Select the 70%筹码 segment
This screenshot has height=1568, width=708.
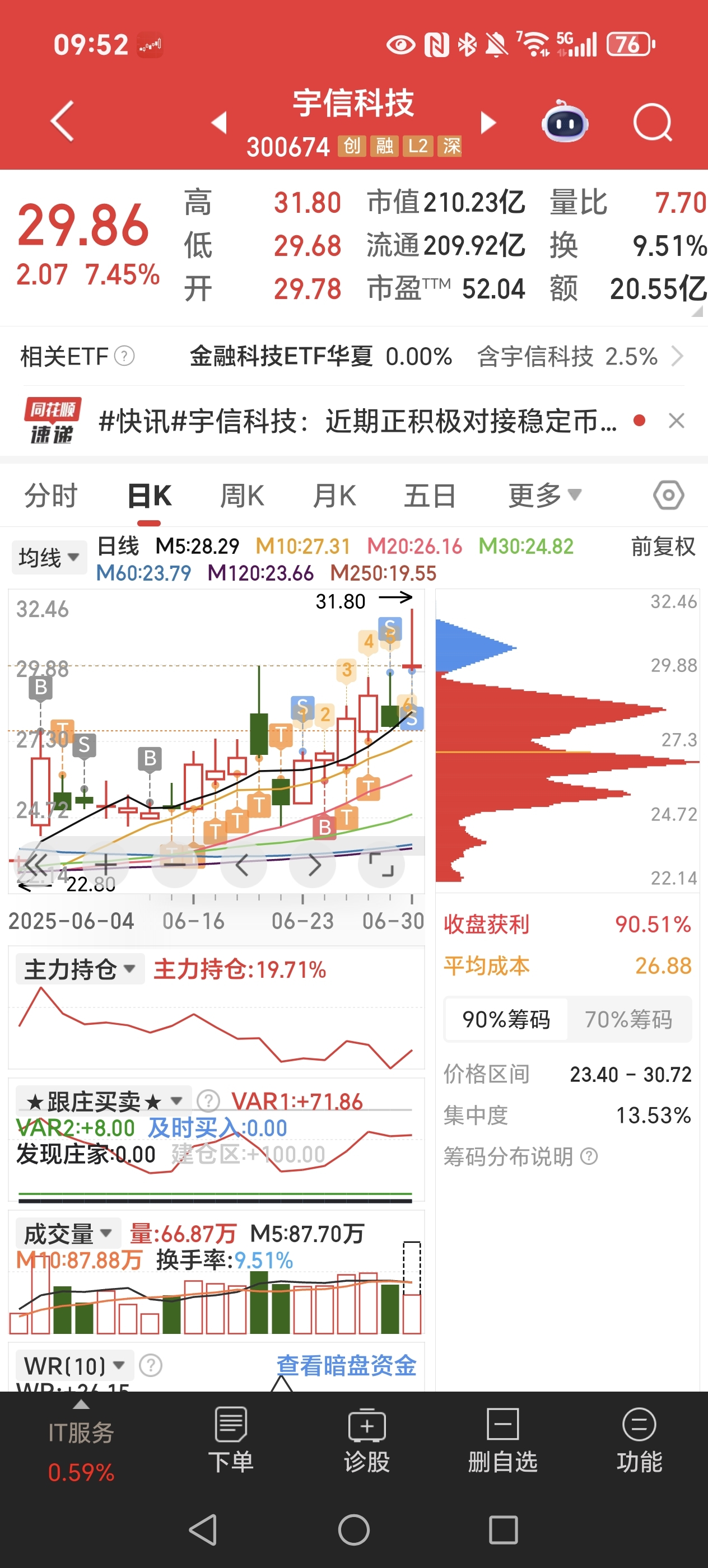[629, 1019]
